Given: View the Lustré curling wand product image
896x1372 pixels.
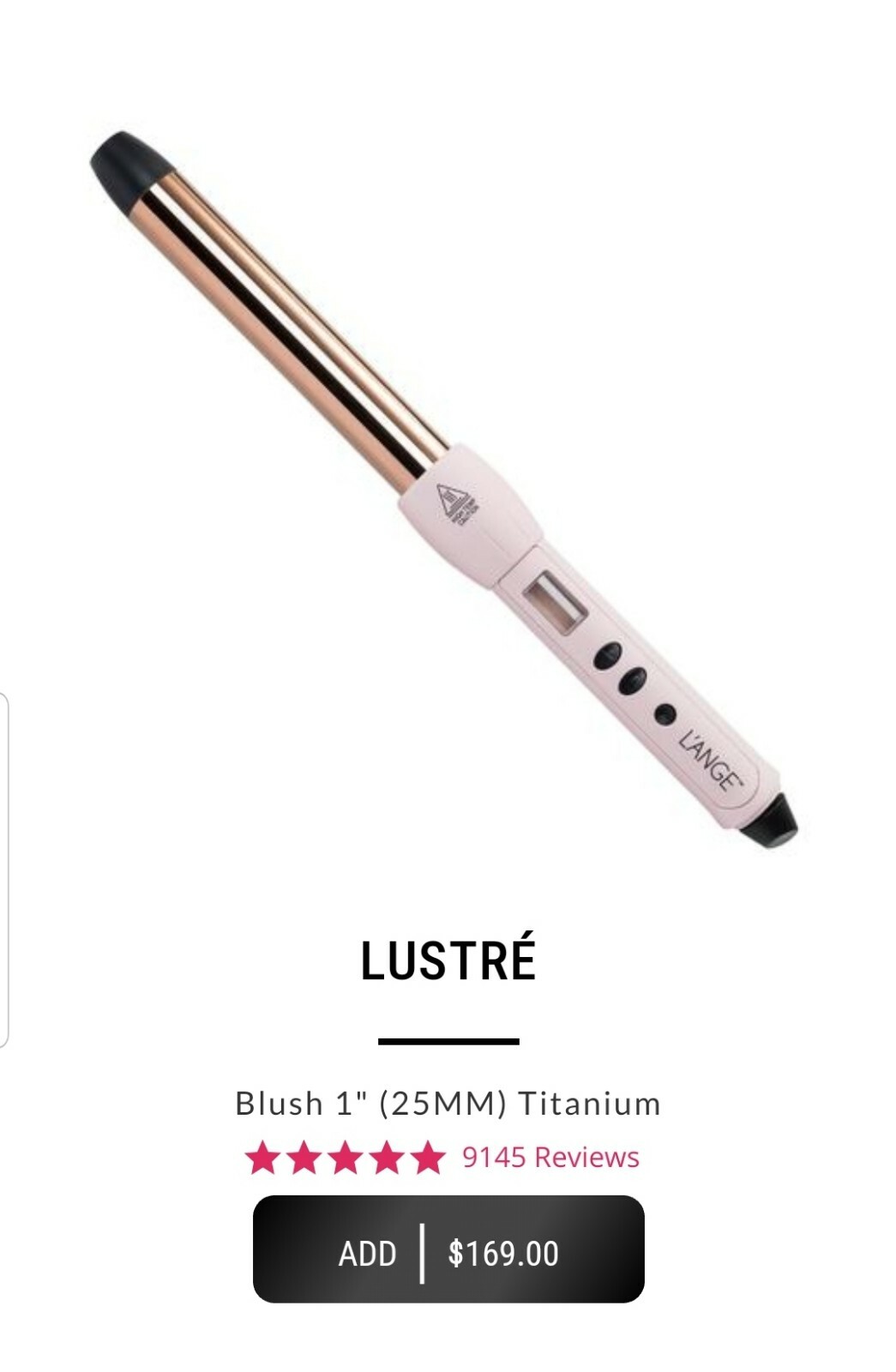Looking at the screenshot, I should tap(444, 487).
